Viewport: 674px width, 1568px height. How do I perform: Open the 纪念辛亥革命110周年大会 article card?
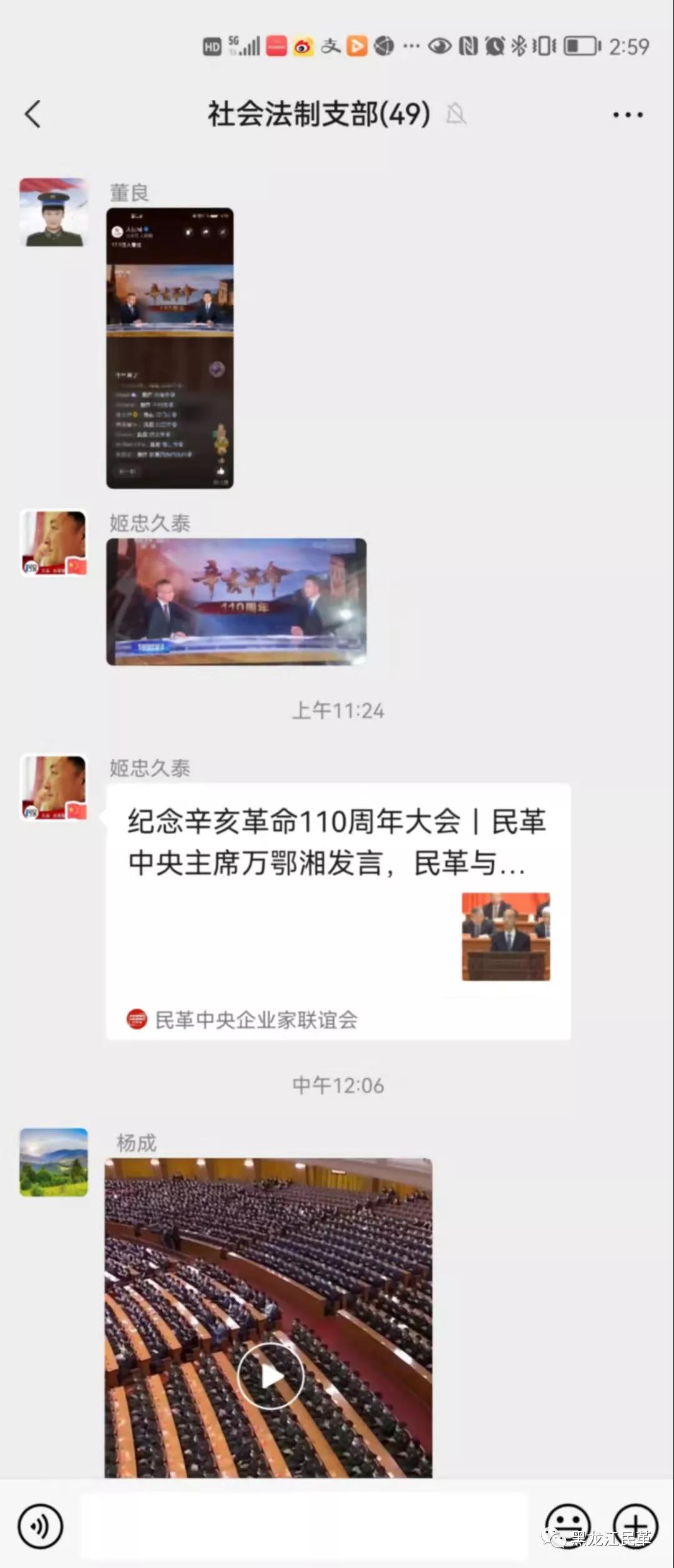coord(338,910)
